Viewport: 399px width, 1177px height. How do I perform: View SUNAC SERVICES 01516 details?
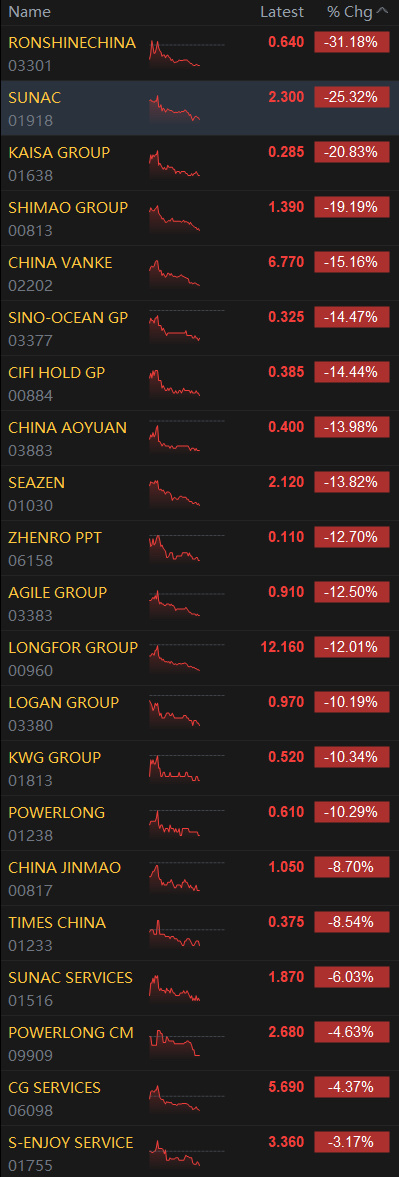click(x=200, y=986)
